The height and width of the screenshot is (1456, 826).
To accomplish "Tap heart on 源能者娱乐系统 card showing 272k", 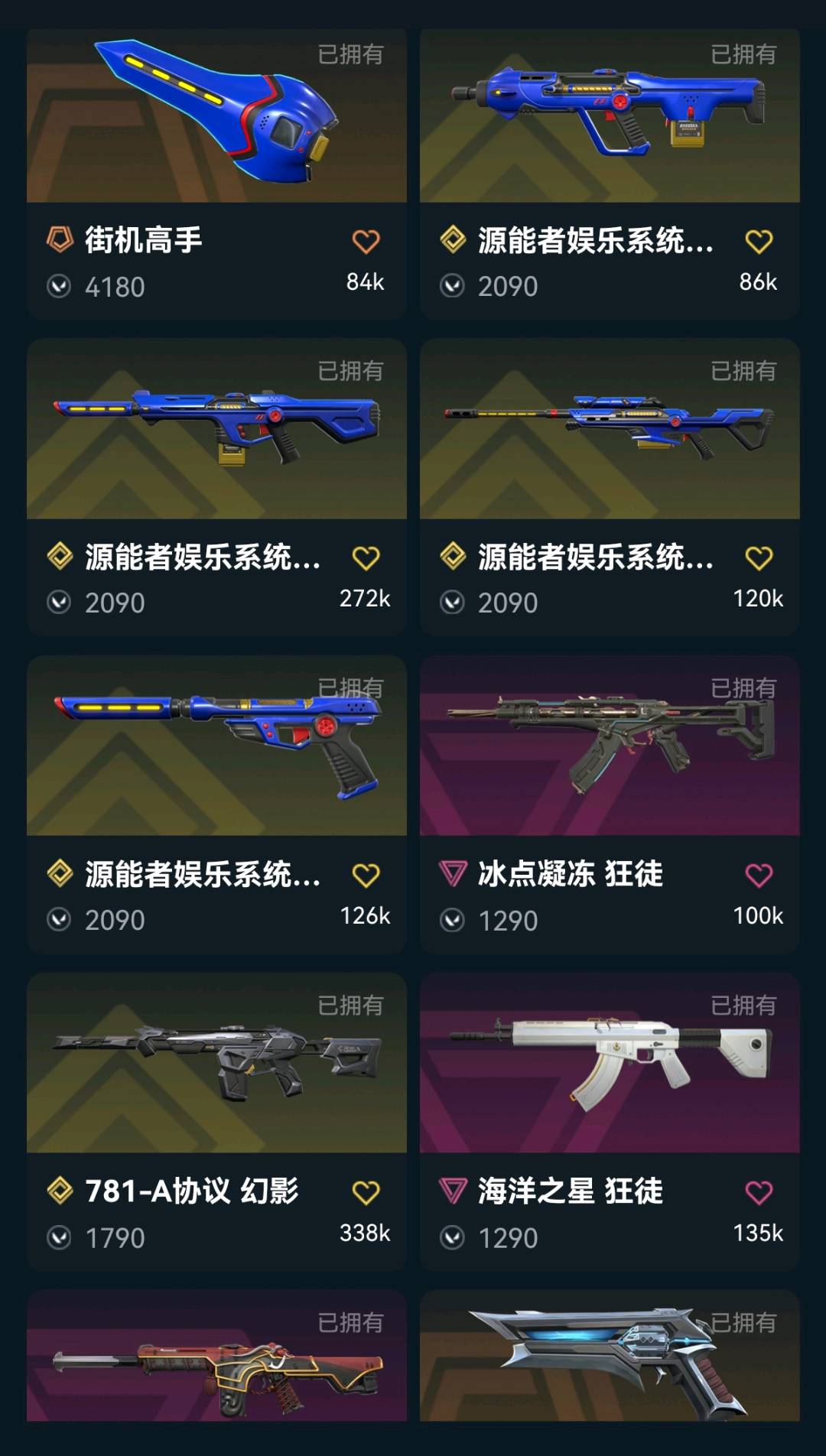I will click(x=366, y=558).
